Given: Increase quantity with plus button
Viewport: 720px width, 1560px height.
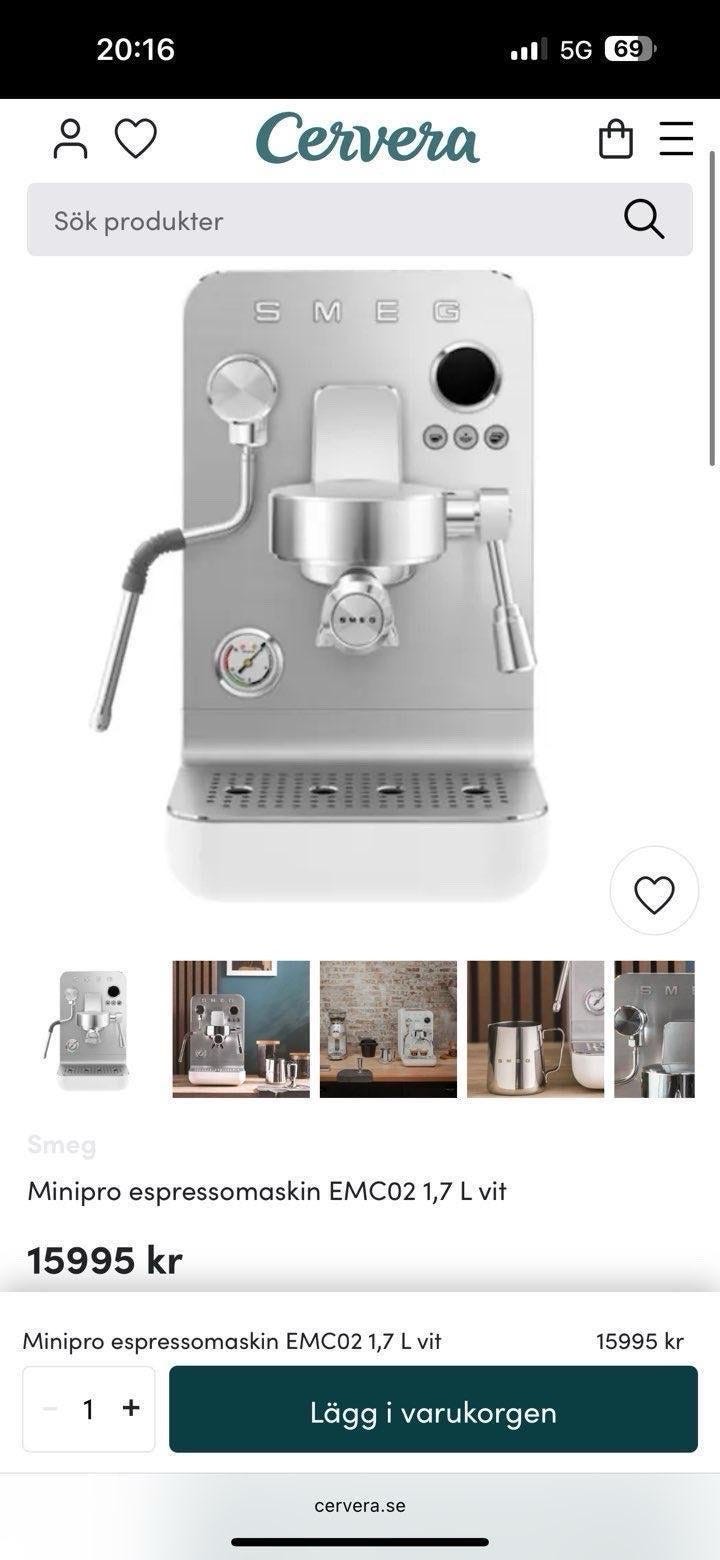Looking at the screenshot, I should point(131,1408).
